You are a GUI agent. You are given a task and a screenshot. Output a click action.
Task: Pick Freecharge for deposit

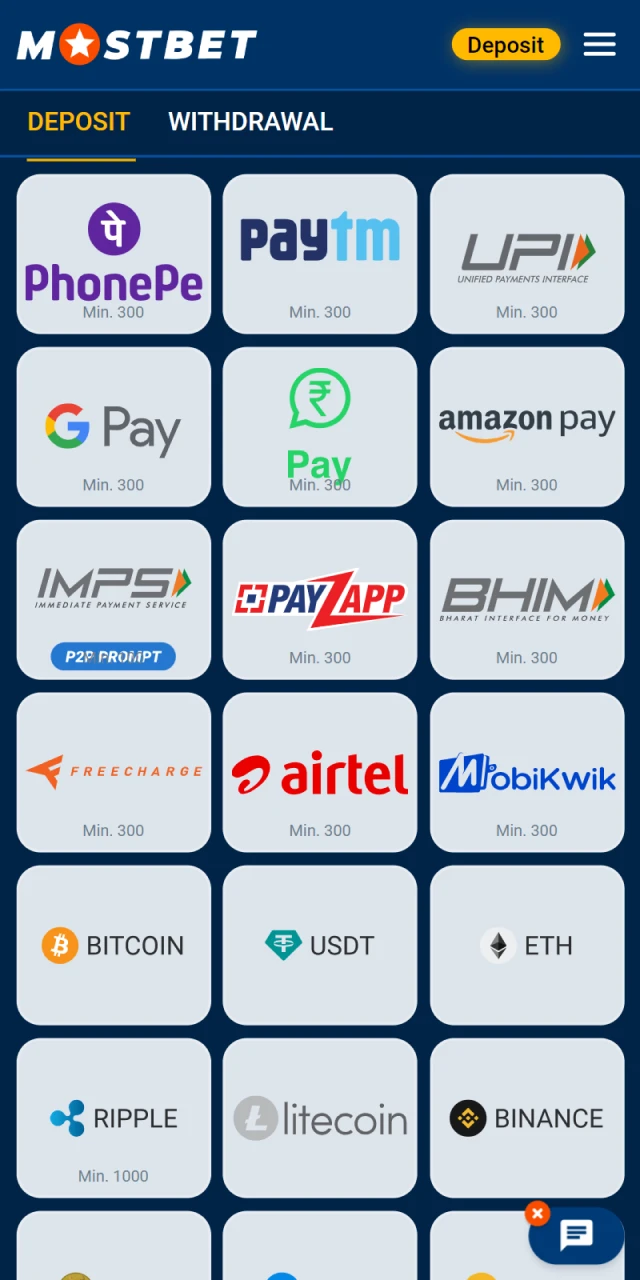tap(114, 772)
